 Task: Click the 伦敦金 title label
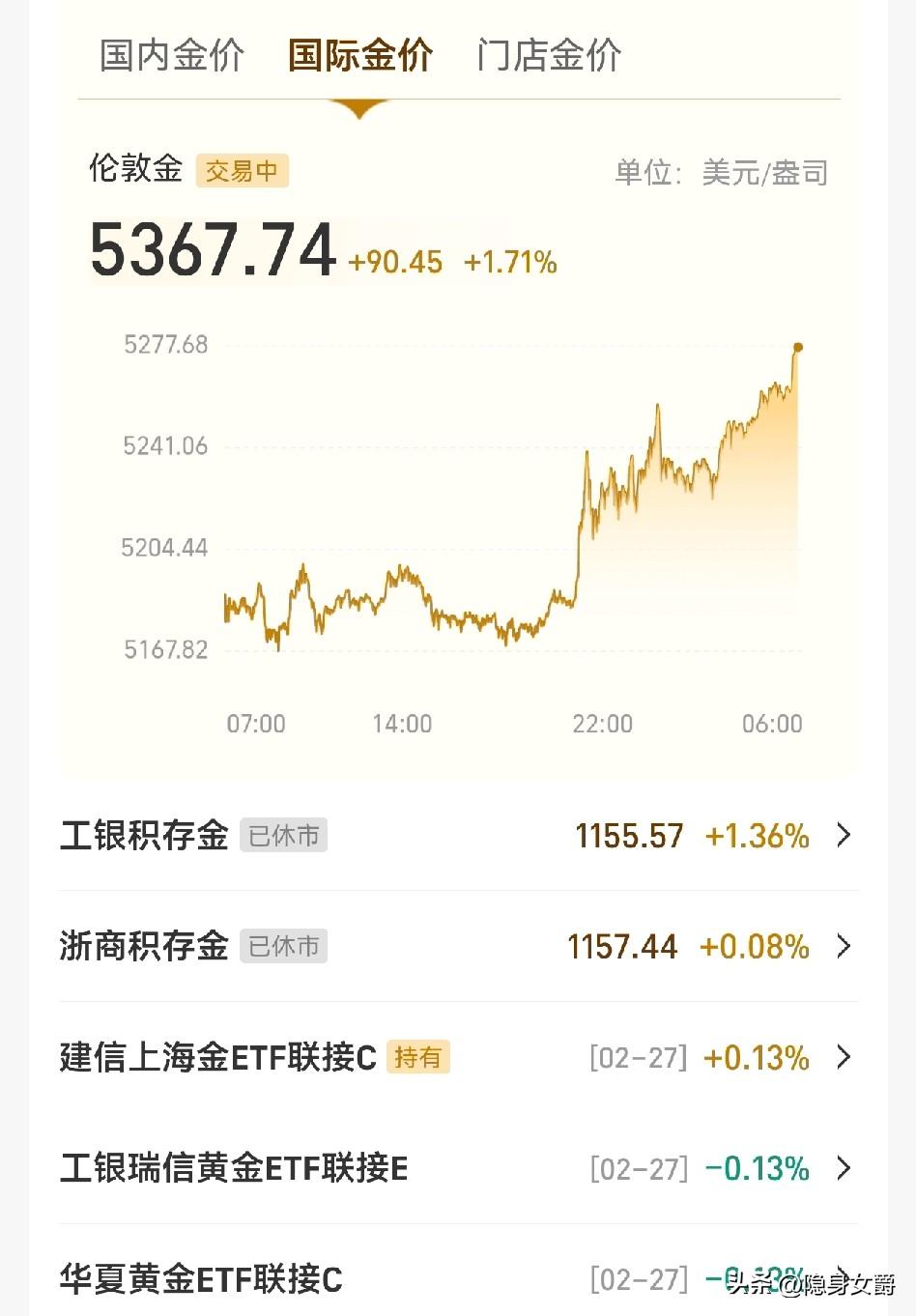(x=134, y=169)
